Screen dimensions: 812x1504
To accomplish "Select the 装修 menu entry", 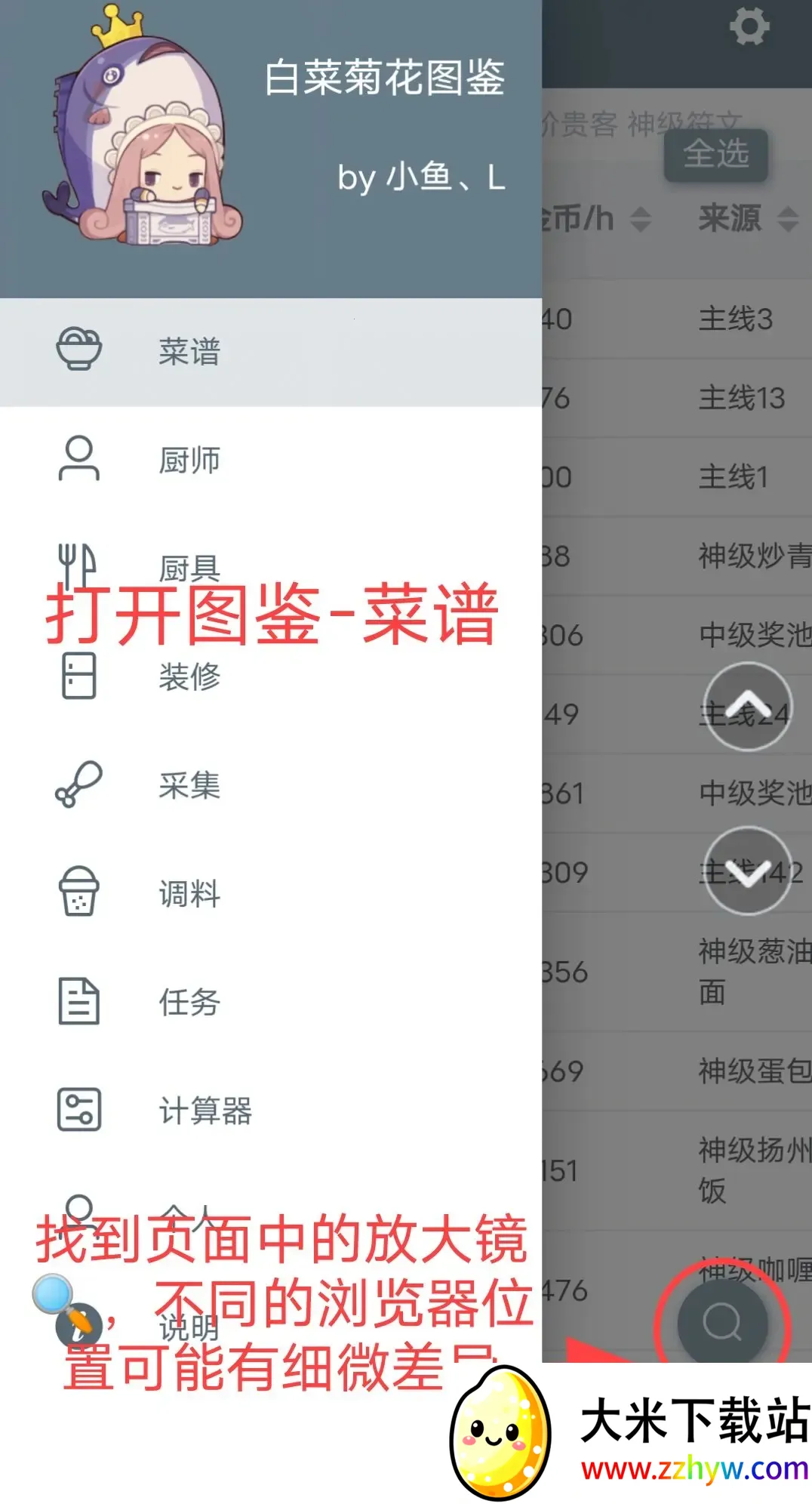I will tap(189, 676).
